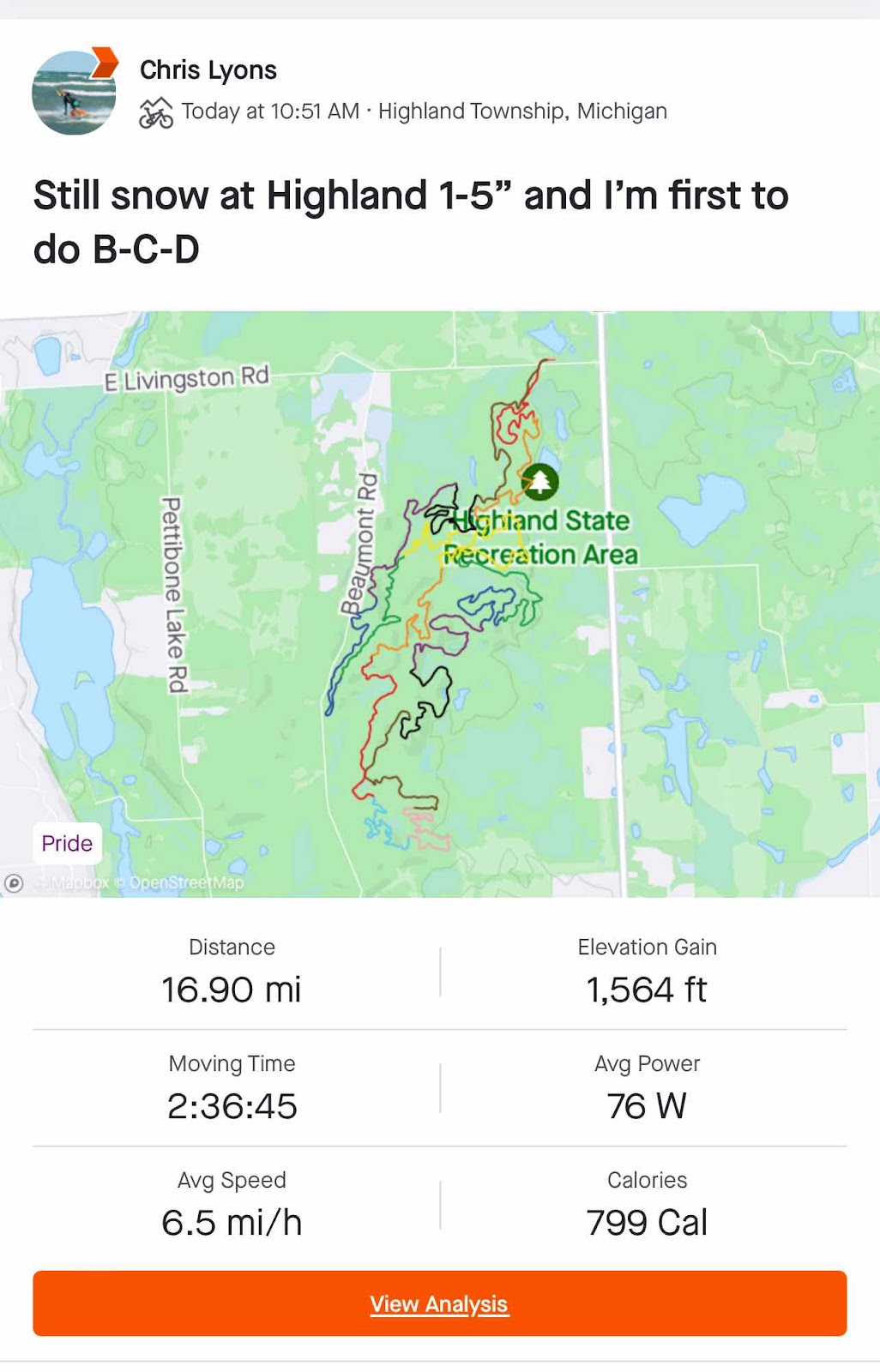This screenshot has width=880, height=1372.
Task: Open the map attribution info icon
Action: (14, 882)
